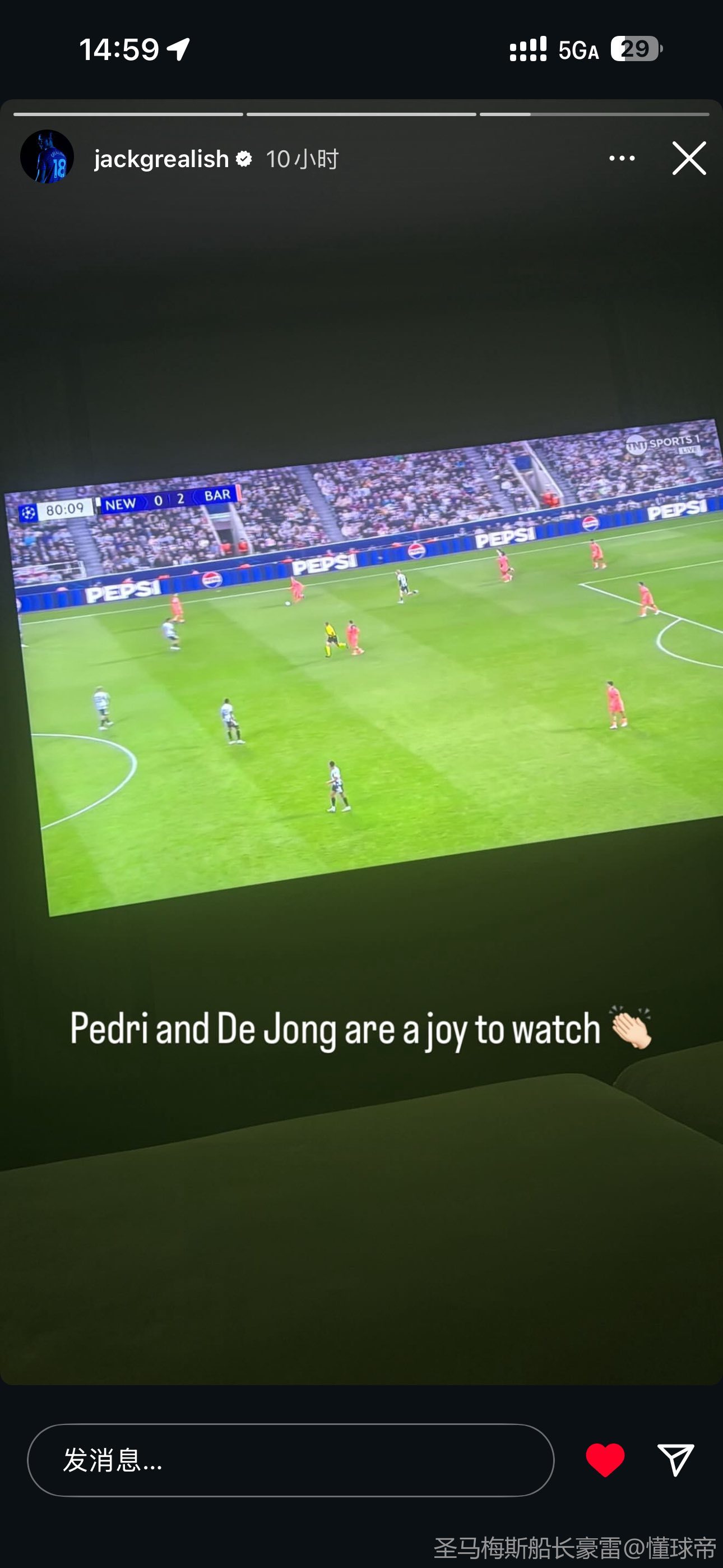The image size is (723, 1568).
Task: Close the story viewer
Action: pos(689,158)
